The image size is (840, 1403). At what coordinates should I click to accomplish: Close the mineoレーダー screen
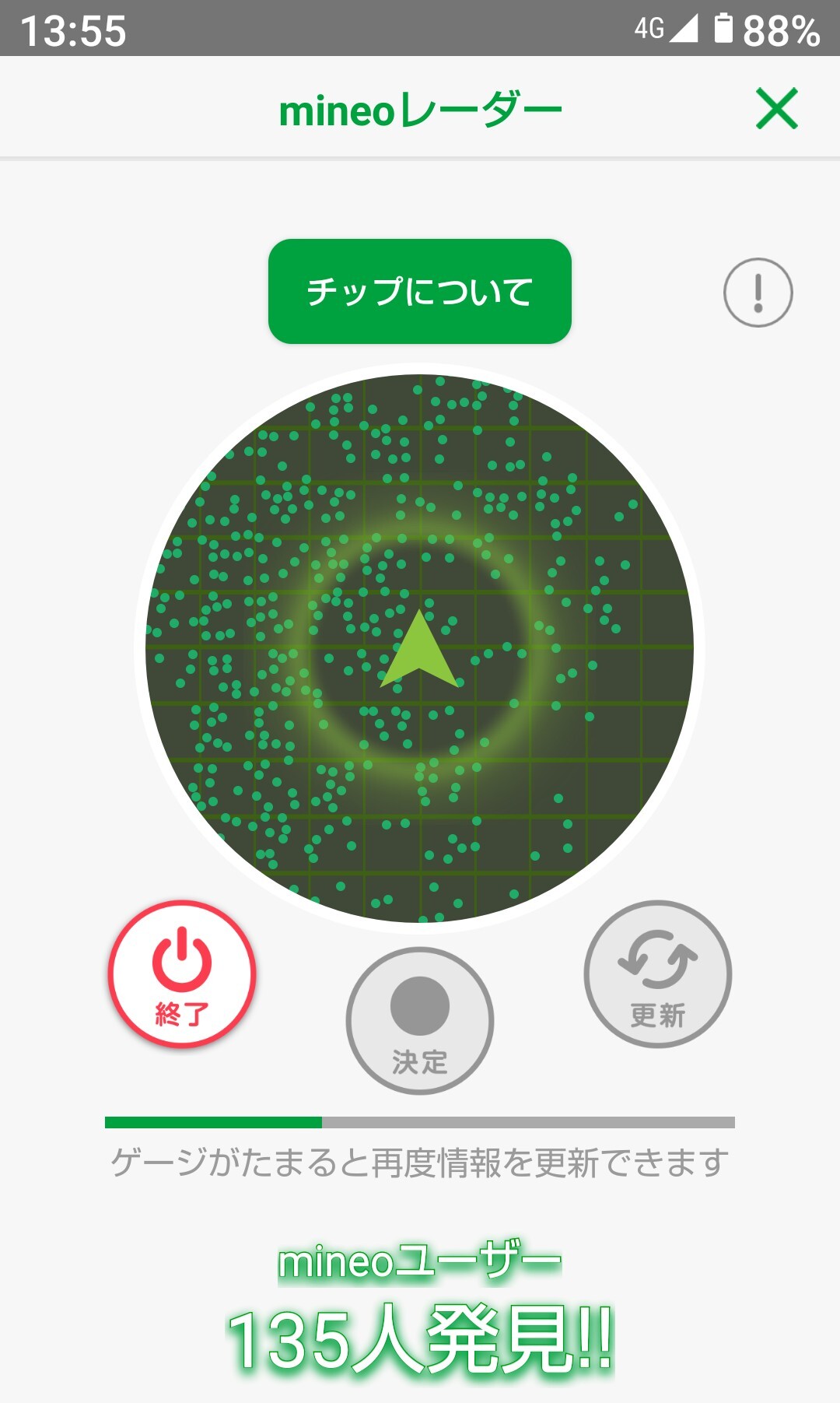click(x=776, y=108)
